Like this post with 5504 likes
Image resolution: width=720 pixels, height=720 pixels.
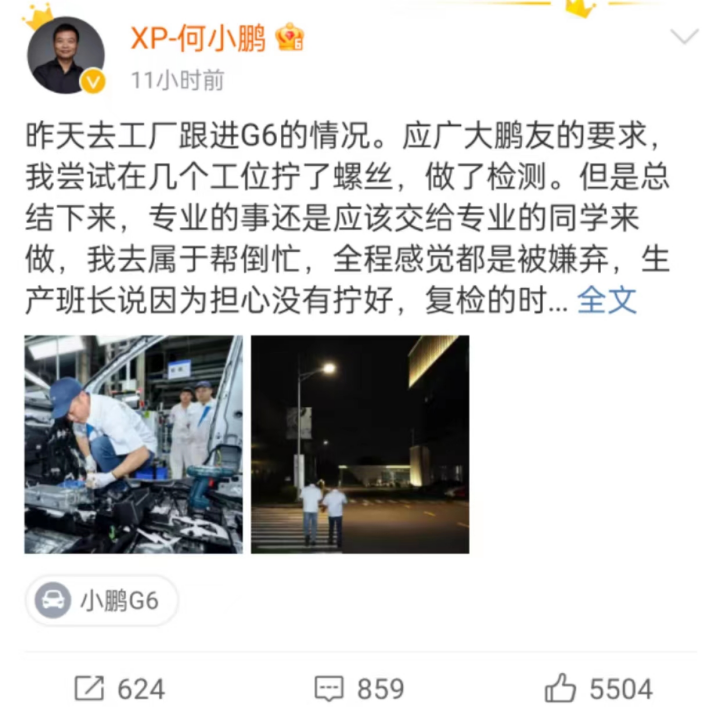pyautogui.click(x=598, y=688)
